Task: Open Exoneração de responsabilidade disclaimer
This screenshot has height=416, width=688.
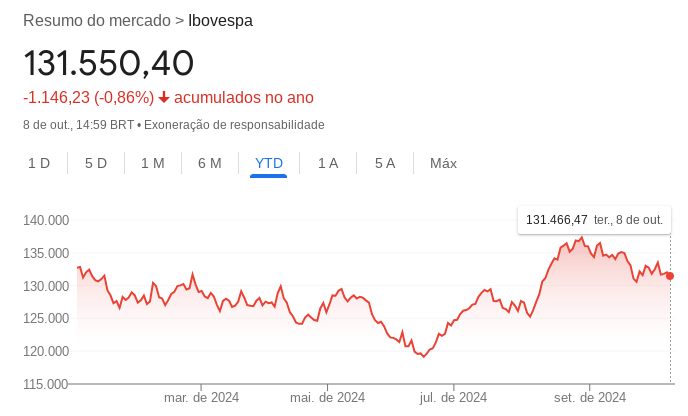Action: tap(234, 125)
